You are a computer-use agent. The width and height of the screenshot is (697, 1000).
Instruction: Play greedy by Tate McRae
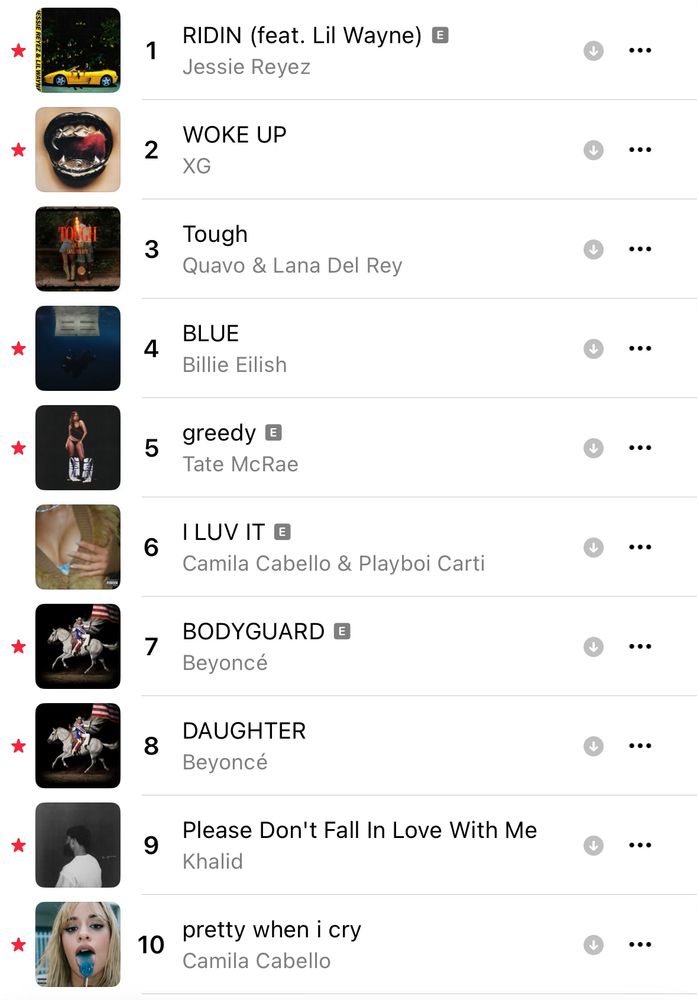pos(219,433)
